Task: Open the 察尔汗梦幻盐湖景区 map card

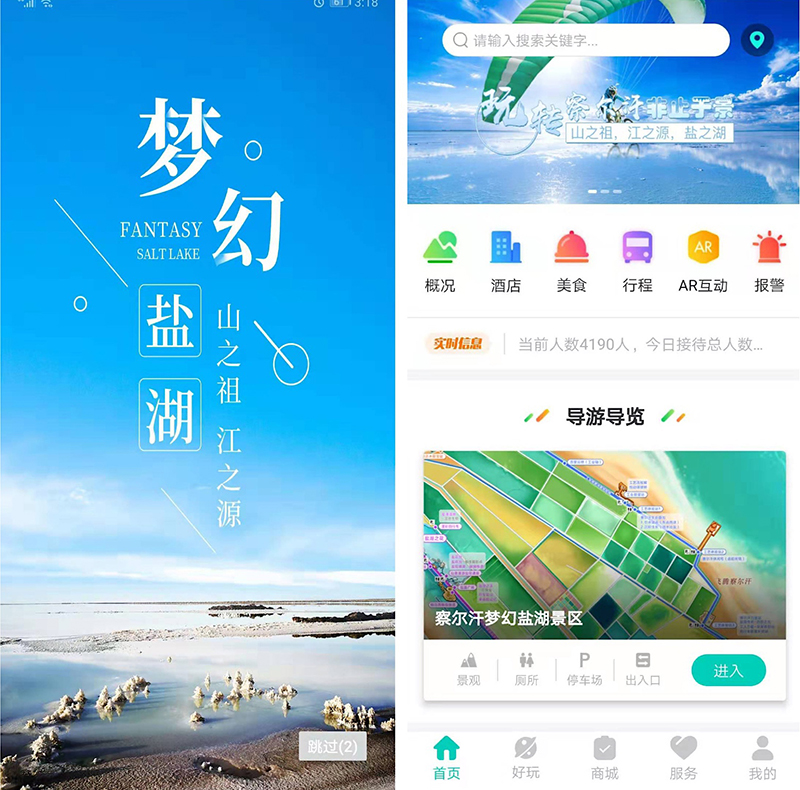Action: [604, 545]
